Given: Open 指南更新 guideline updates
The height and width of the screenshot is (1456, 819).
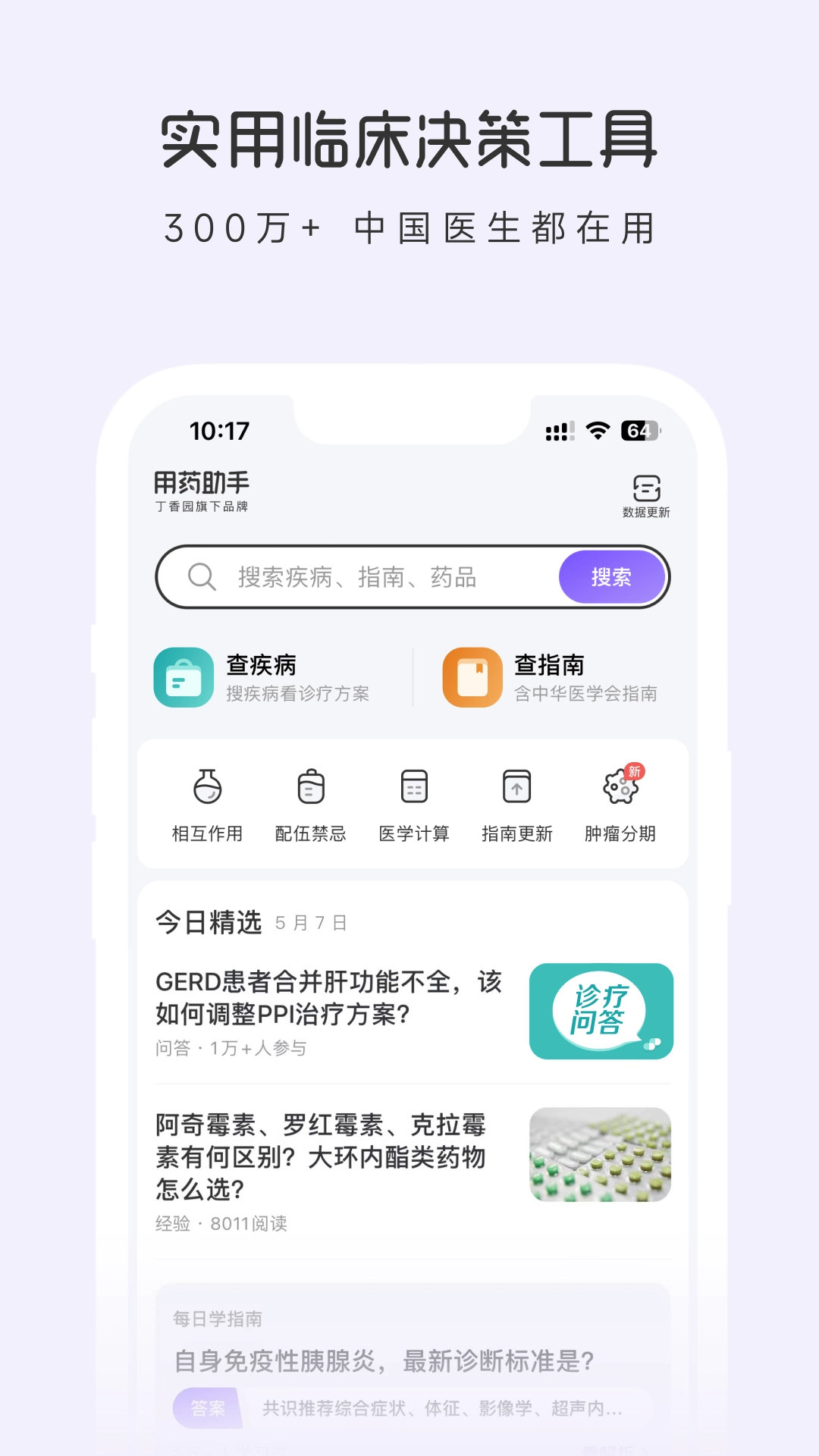Looking at the screenshot, I should pyautogui.click(x=516, y=804).
